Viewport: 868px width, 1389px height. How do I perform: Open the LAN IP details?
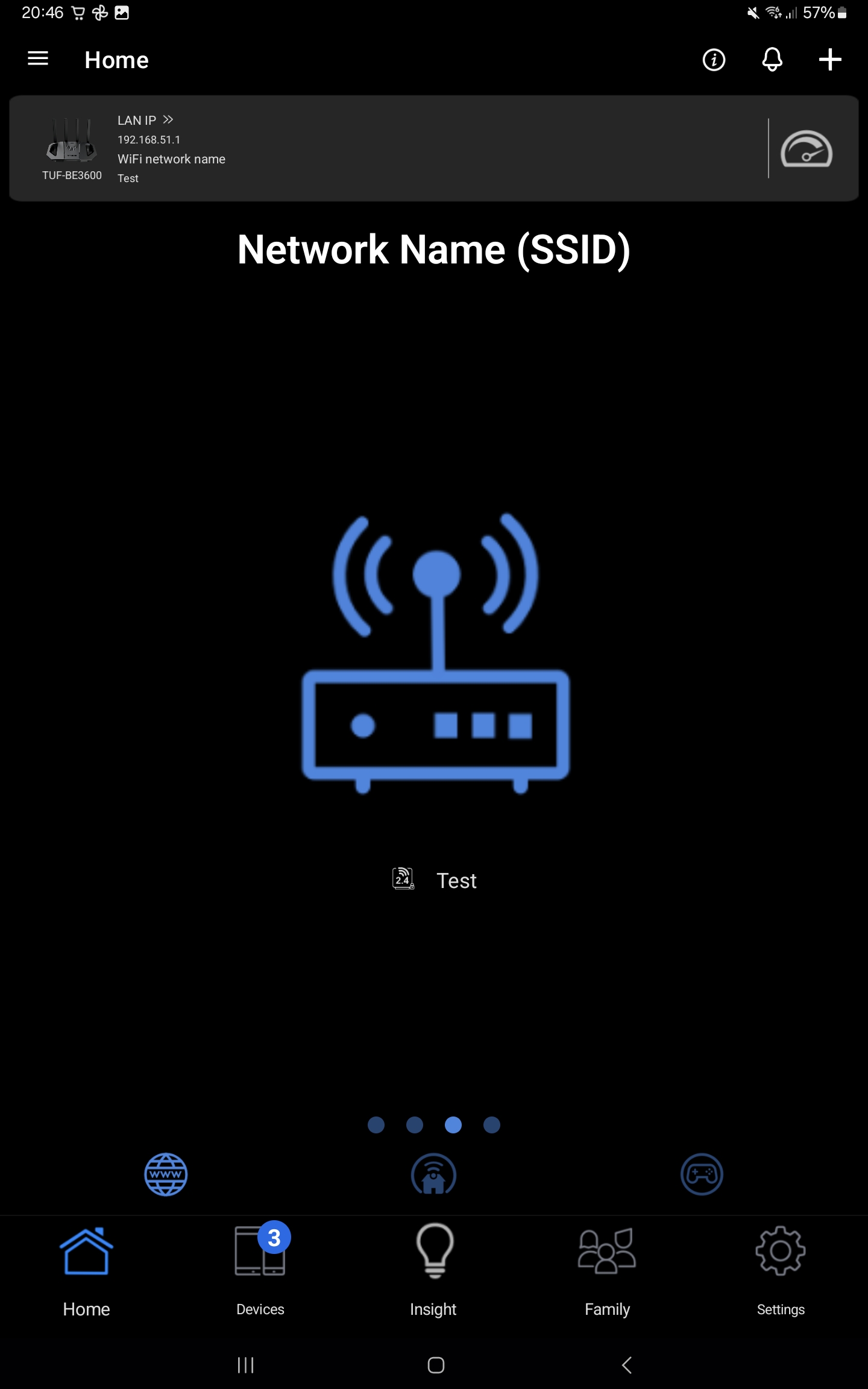pos(146,120)
